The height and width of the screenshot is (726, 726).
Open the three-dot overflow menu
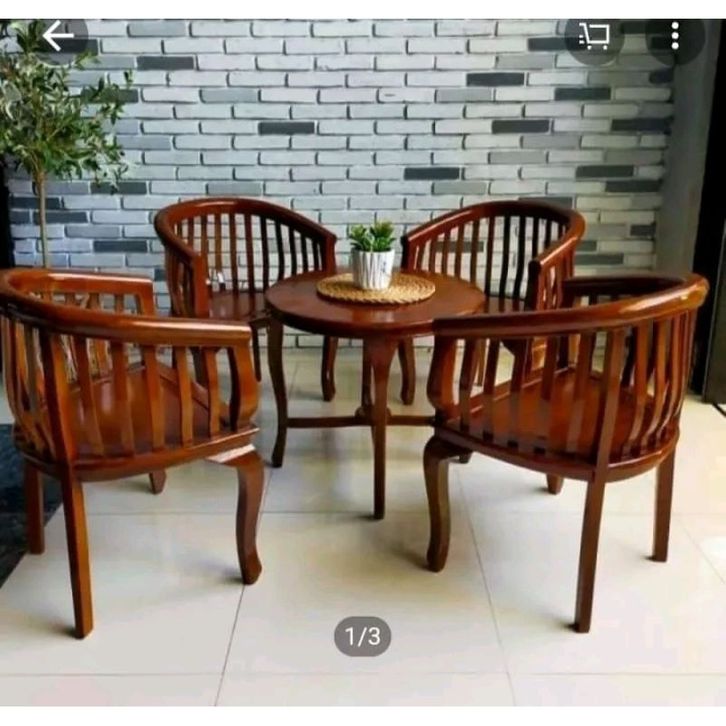point(675,36)
